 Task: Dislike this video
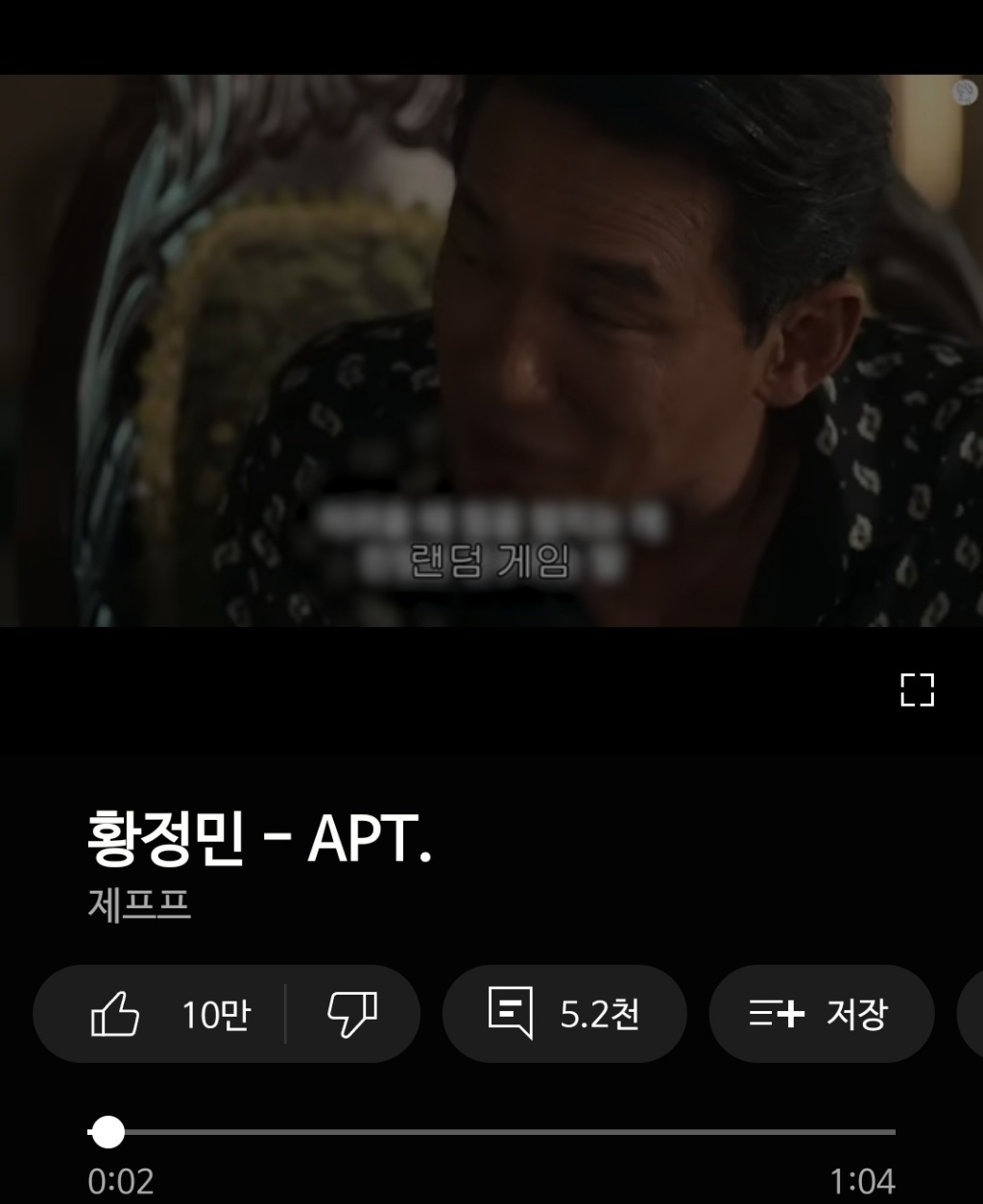[352, 1014]
